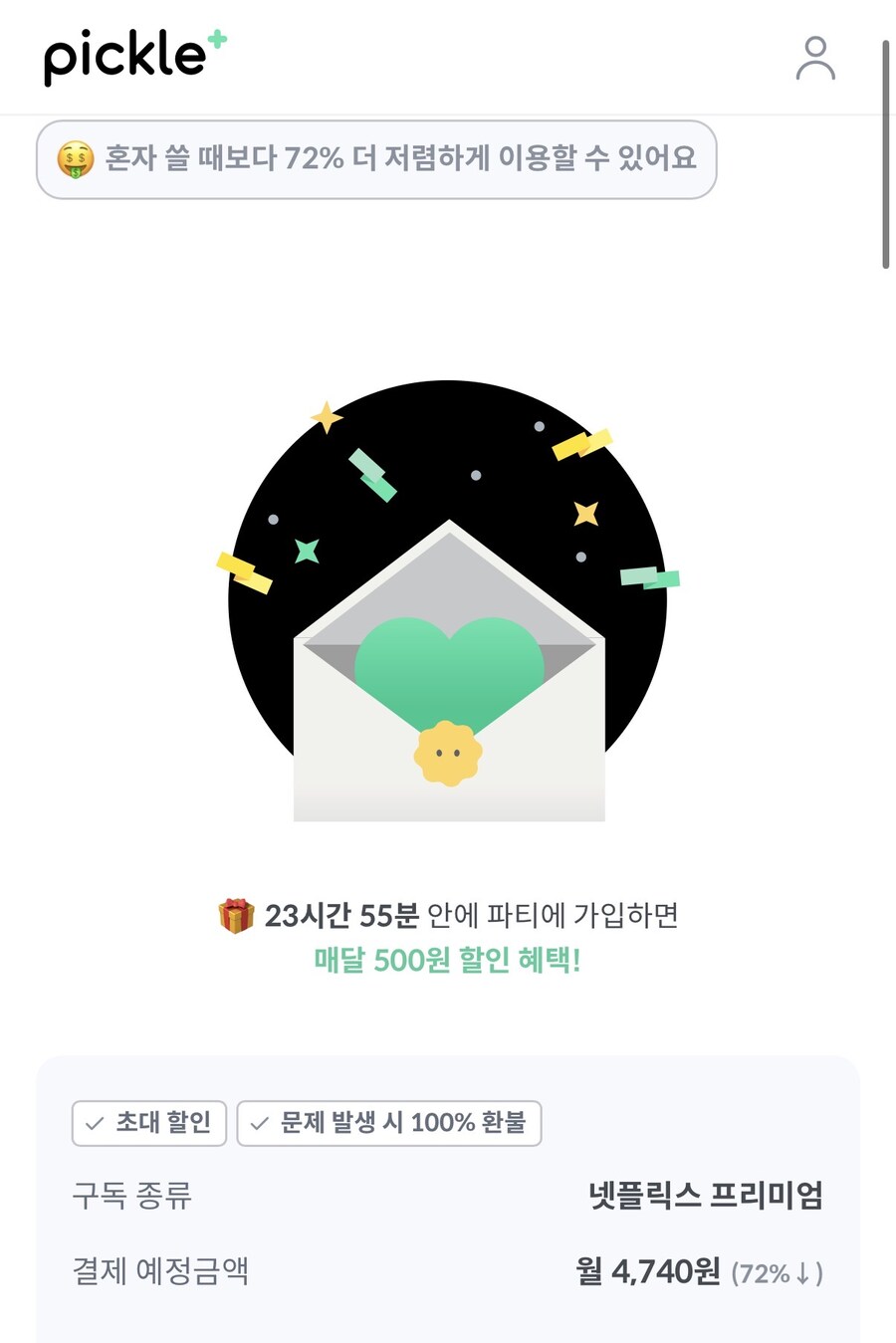Open the profile account icon
The image size is (896, 1343).
coord(815,60)
